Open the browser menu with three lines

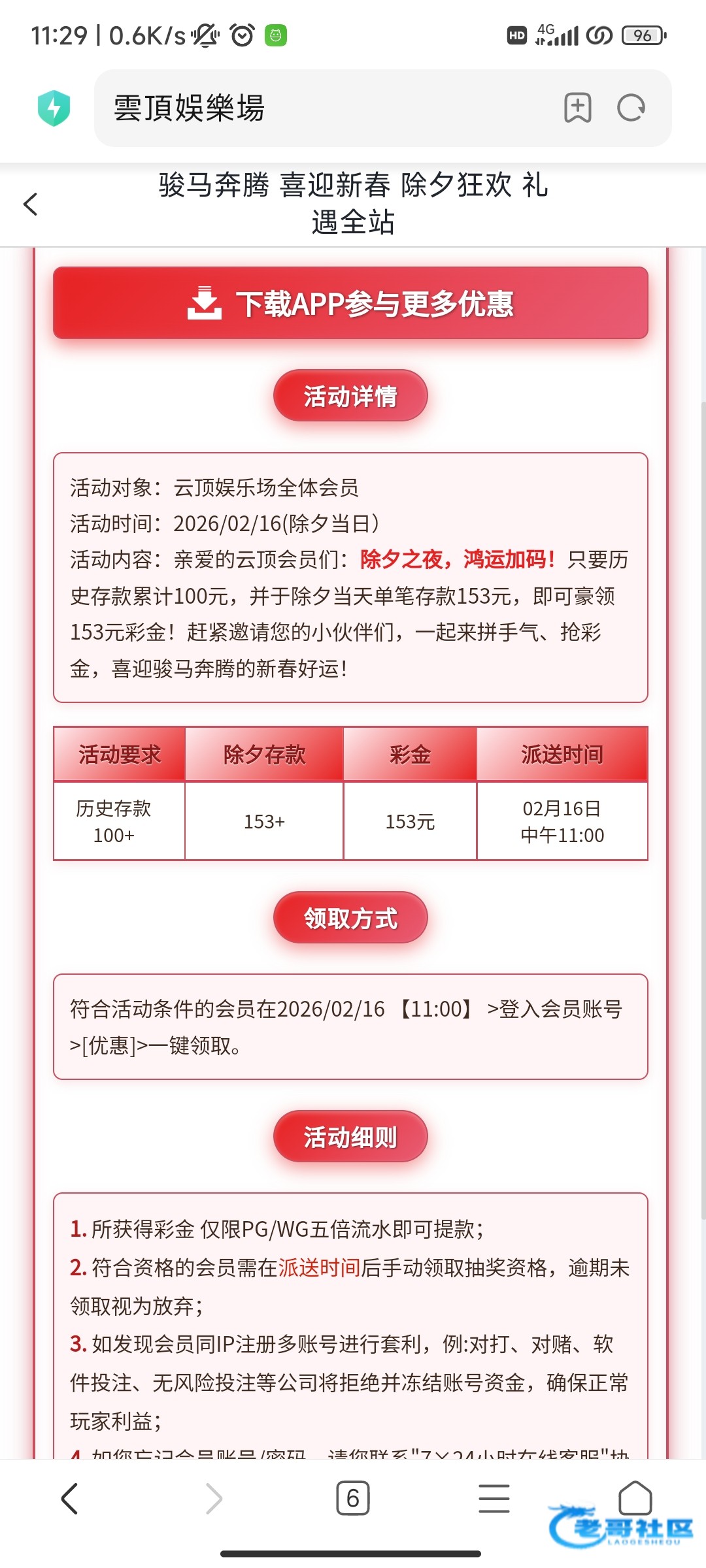(x=494, y=1498)
